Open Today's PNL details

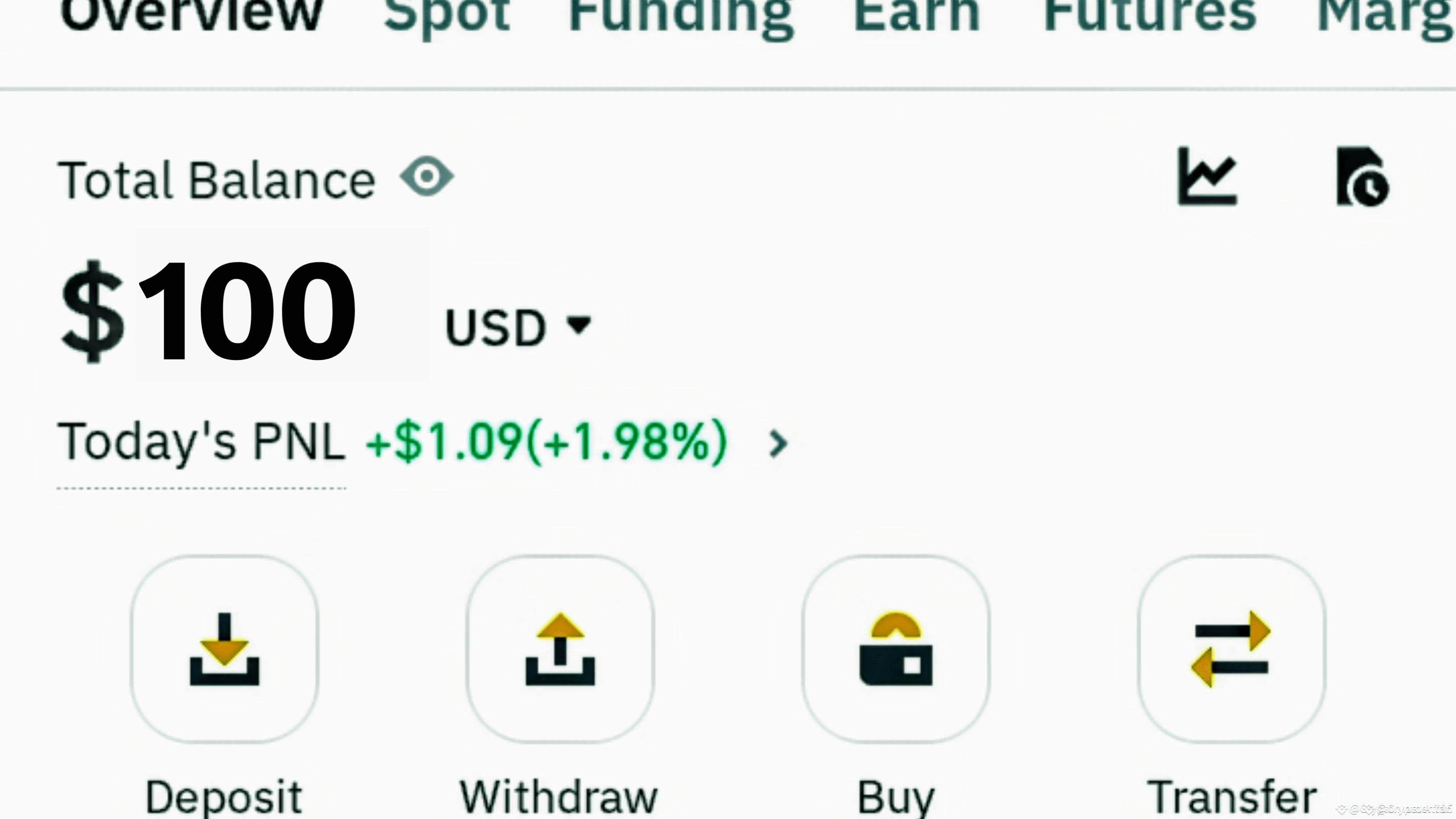pyautogui.click(x=778, y=444)
